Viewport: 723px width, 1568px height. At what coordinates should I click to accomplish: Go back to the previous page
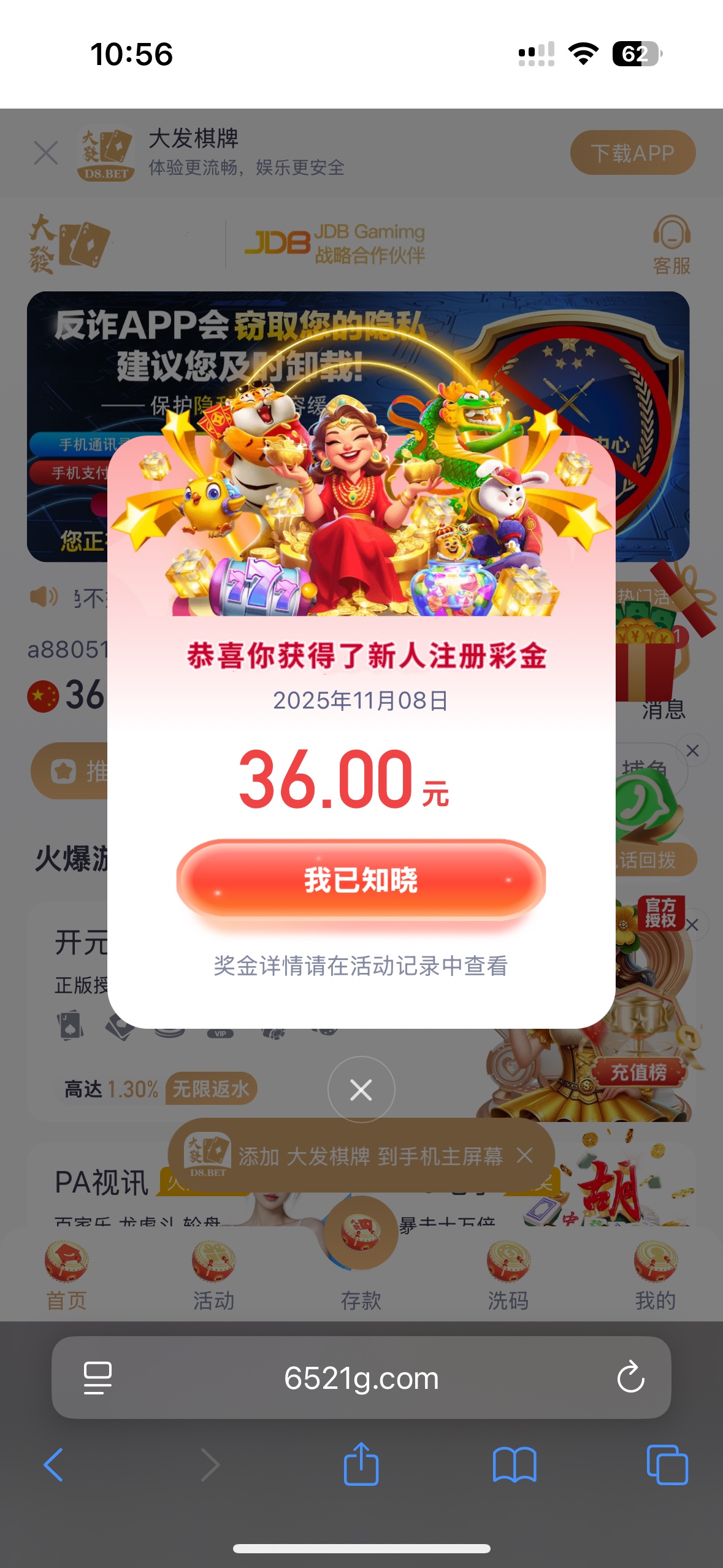click(x=54, y=1465)
